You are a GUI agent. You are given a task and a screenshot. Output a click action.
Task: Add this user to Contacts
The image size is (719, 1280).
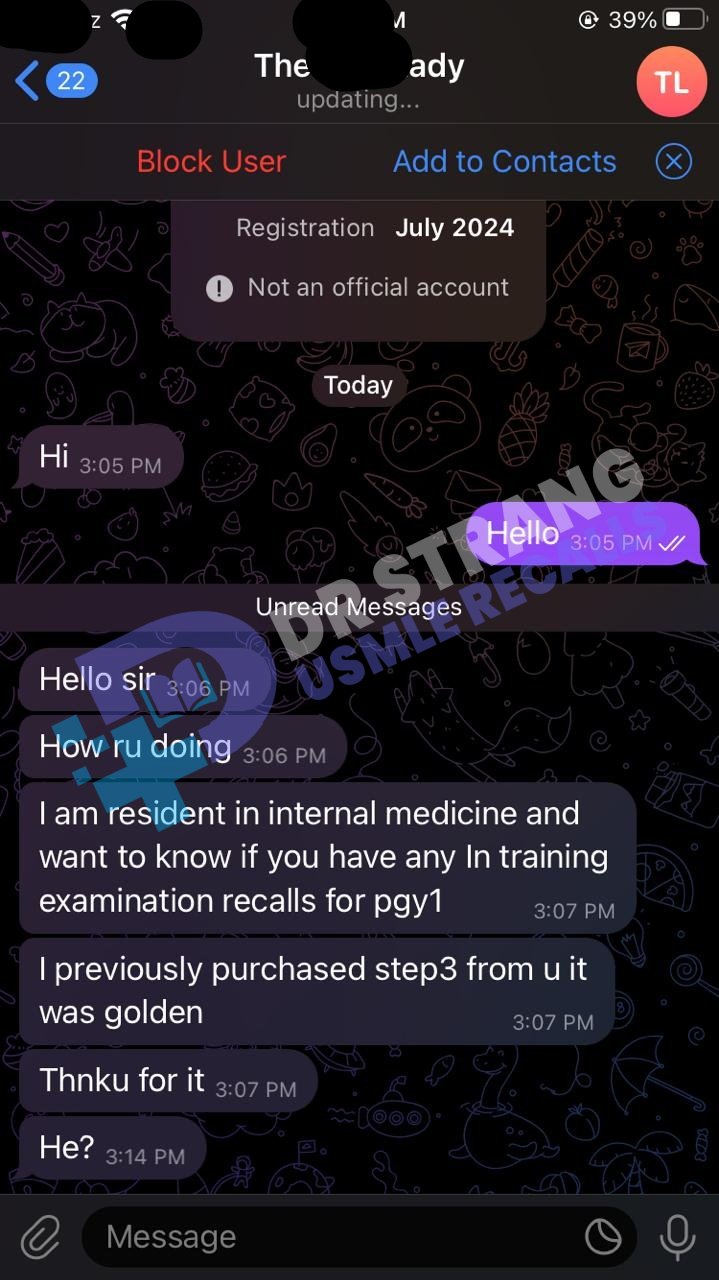(504, 161)
